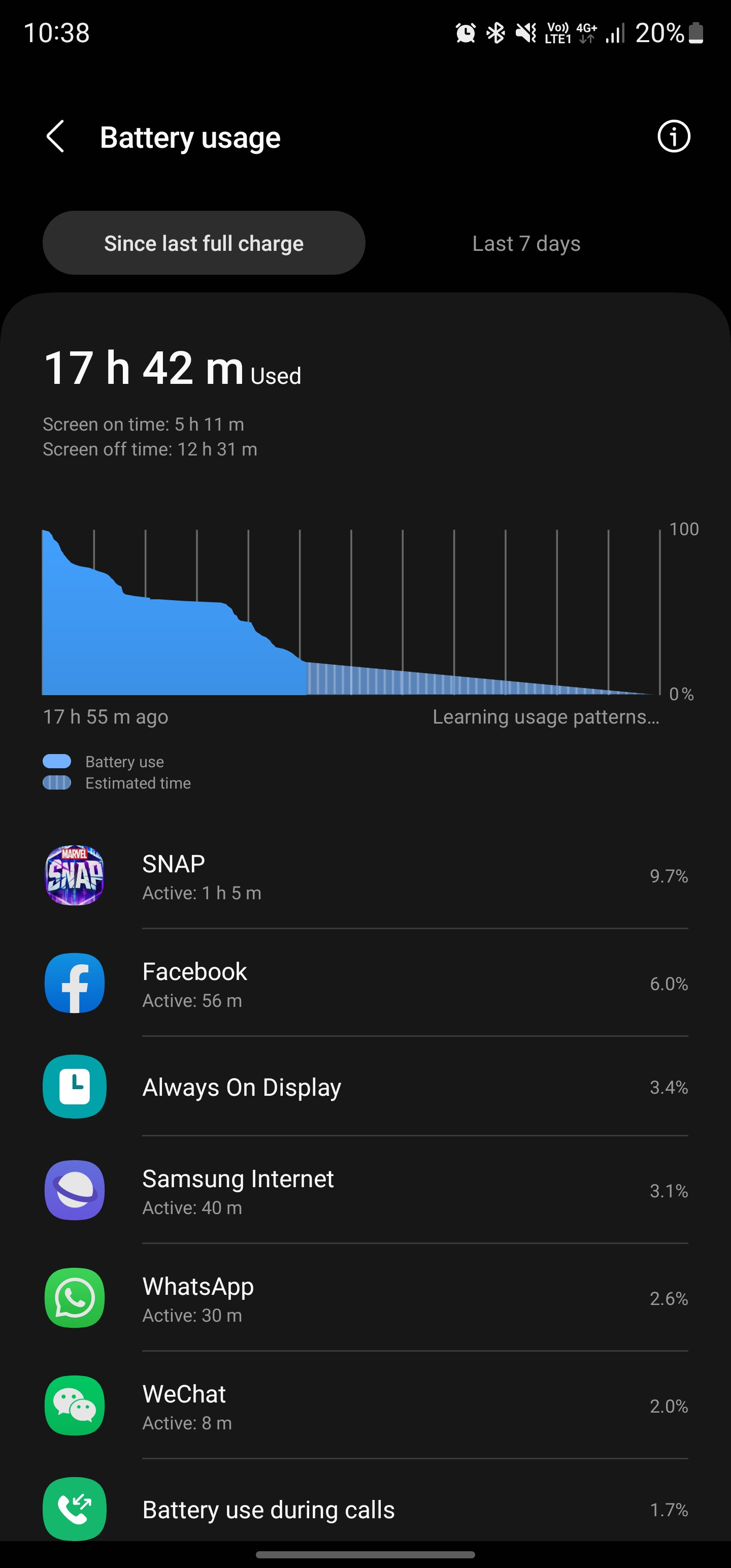
Task: Go back from Battery usage
Action: click(x=55, y=137)
